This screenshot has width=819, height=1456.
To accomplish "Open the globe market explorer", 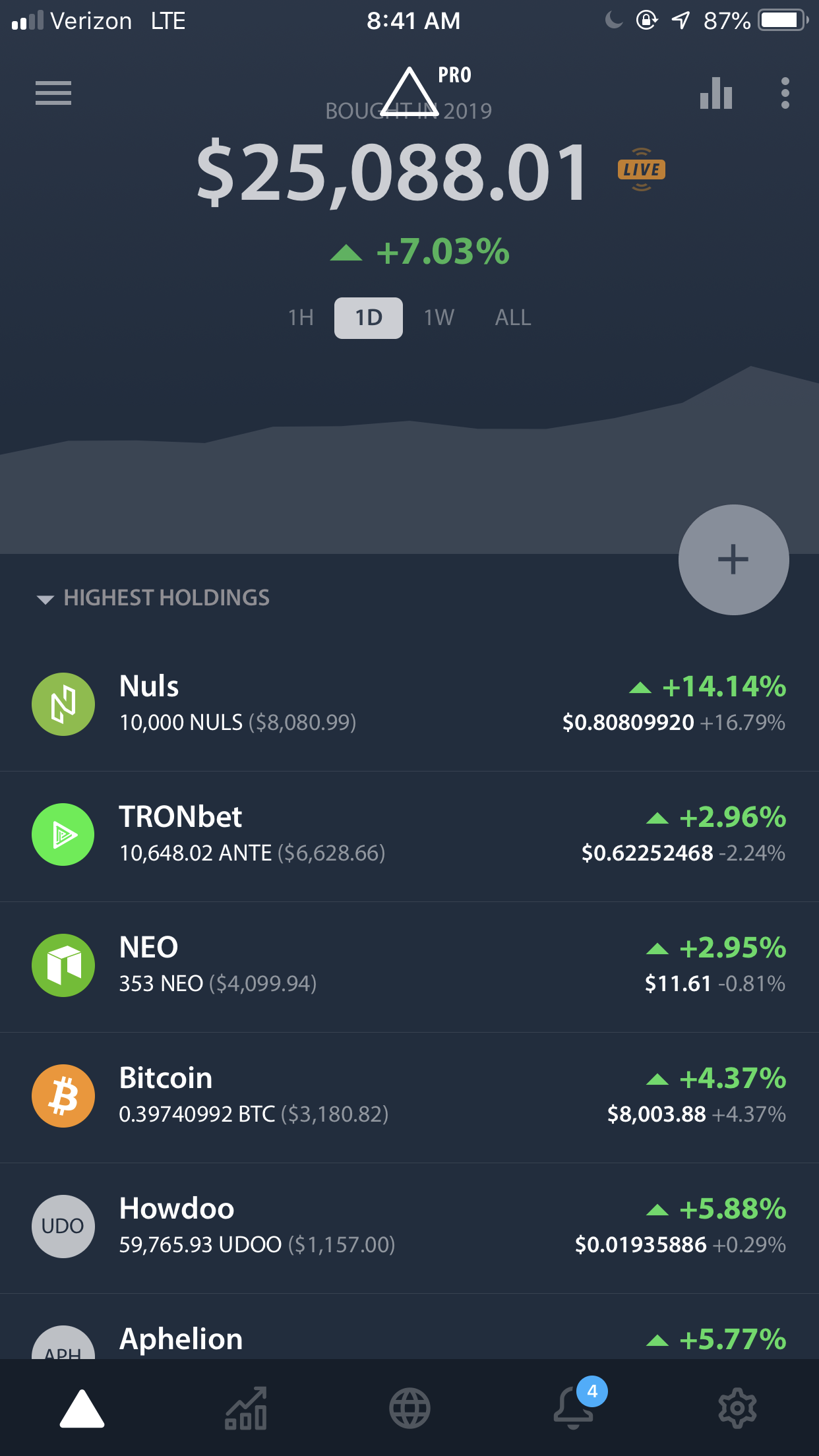I will (409, 1408).
